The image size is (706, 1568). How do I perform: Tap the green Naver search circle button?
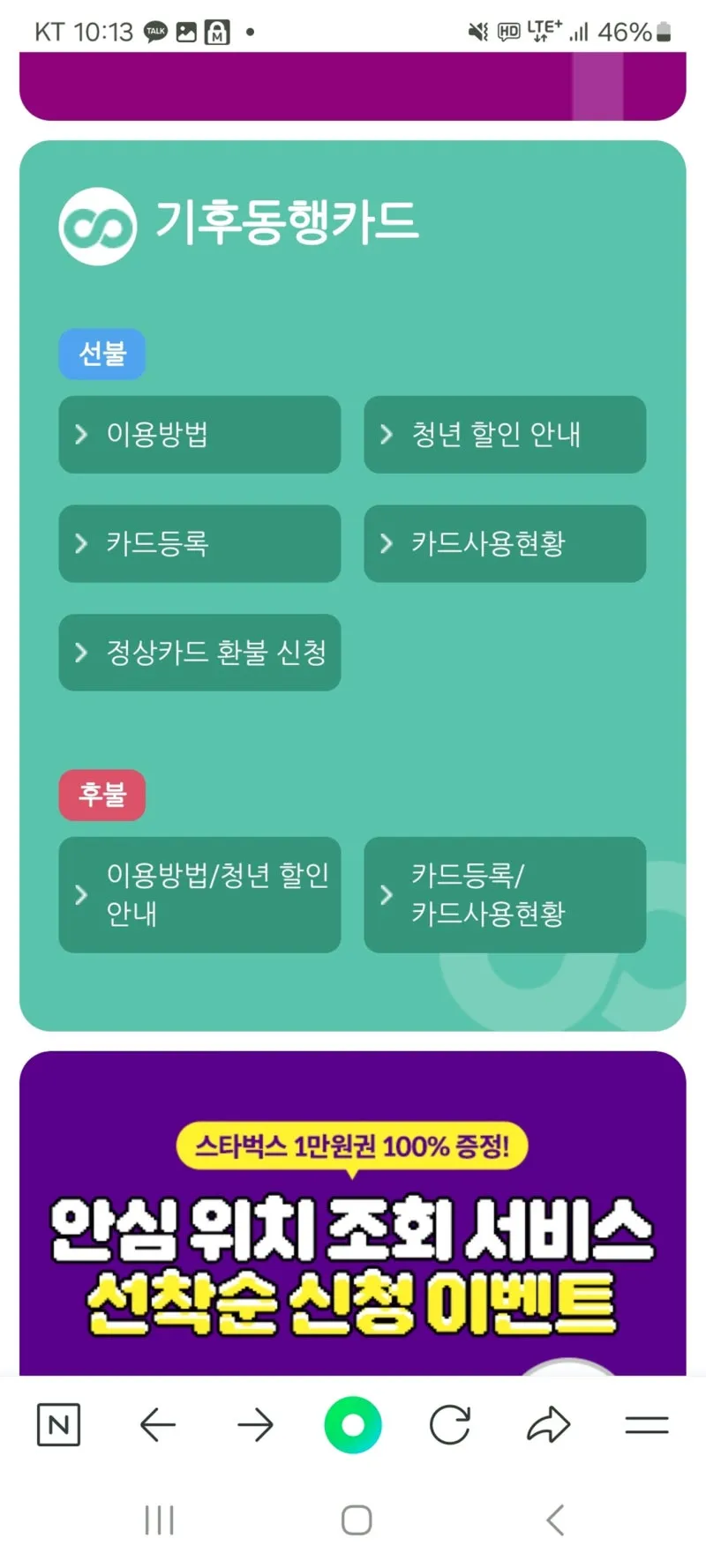point(353,1424)
